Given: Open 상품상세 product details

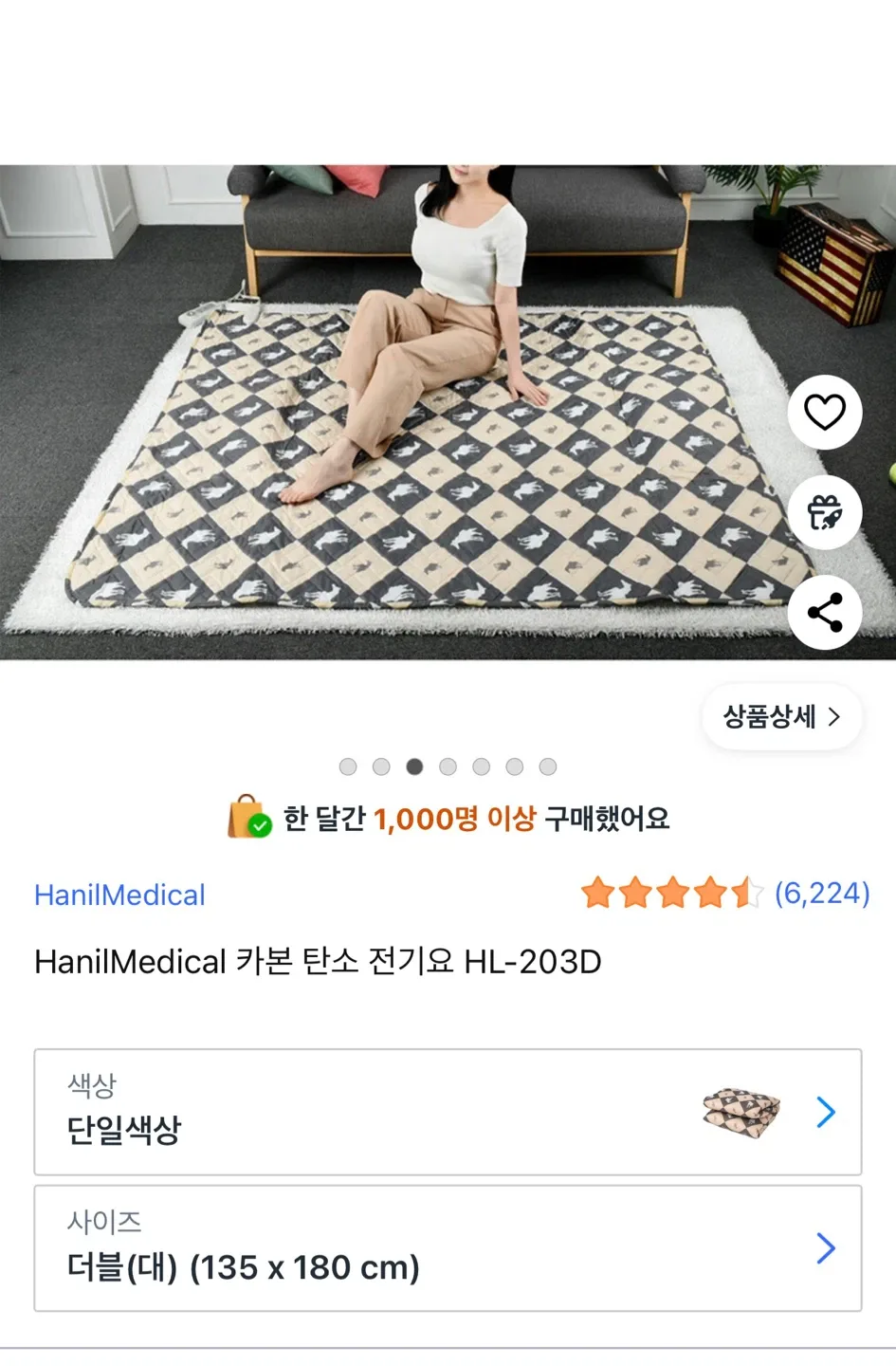Looking at the screenshot, I should click(x=781, y=716).
